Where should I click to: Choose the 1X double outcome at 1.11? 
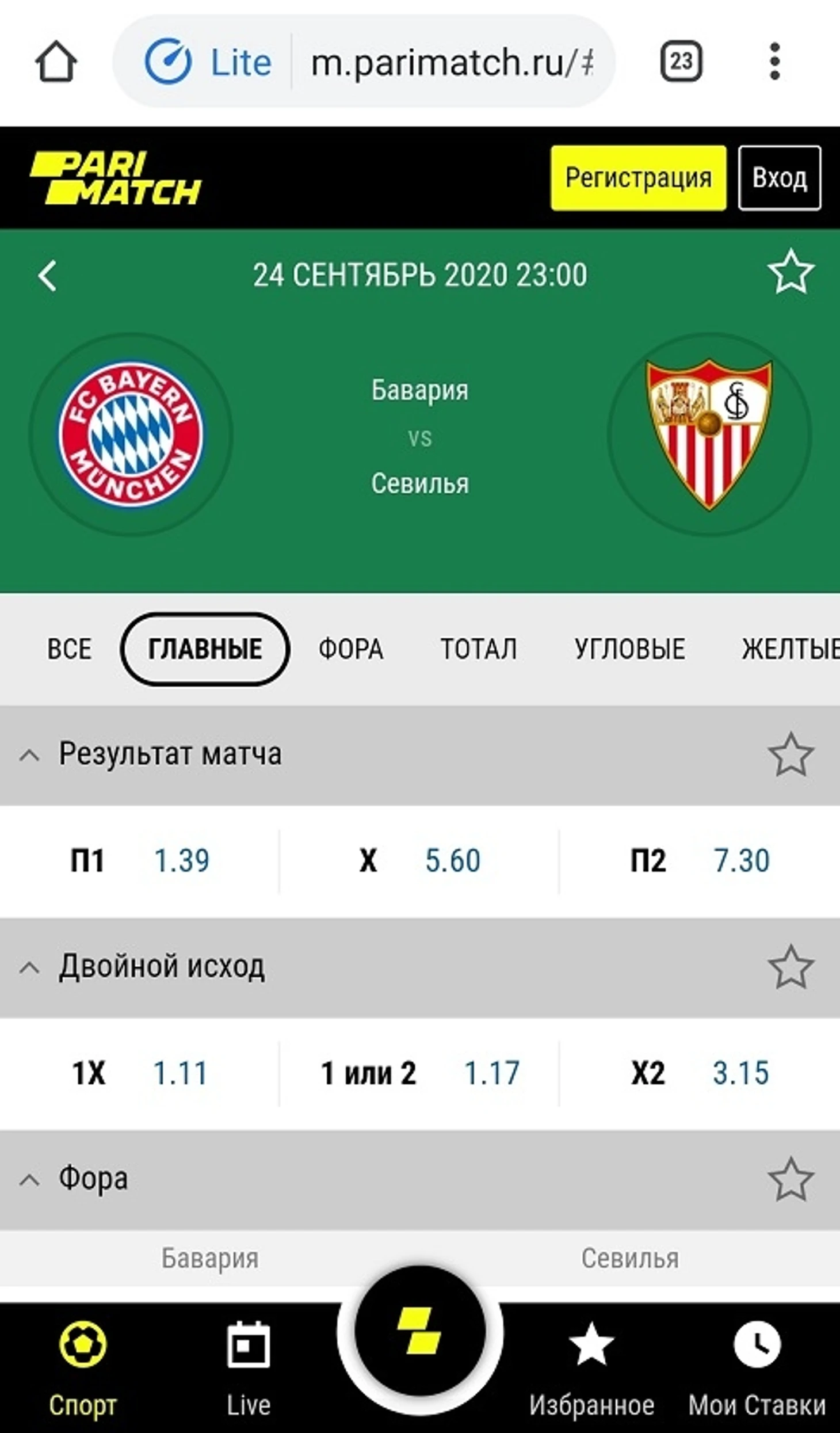pyautogui.click(x=140, y=1073)
